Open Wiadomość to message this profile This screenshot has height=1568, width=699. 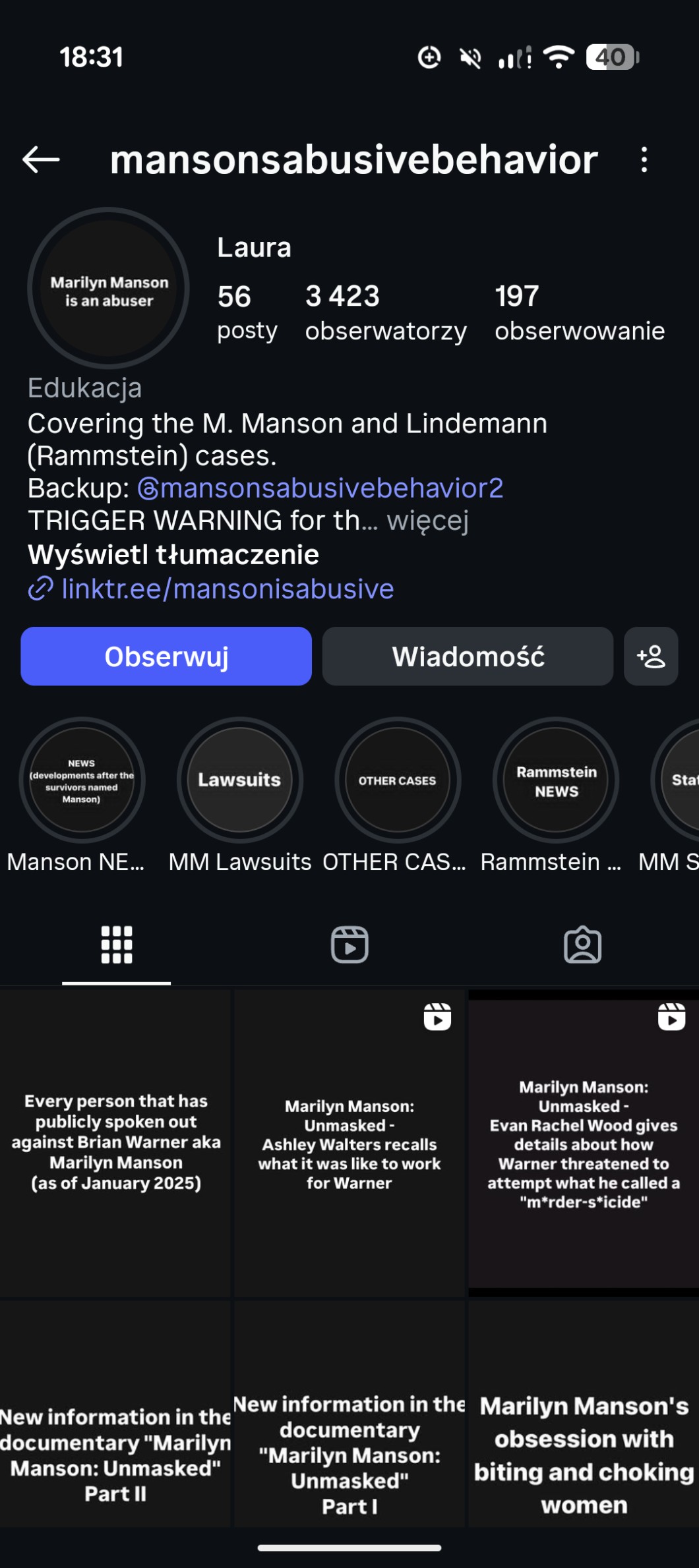point(468,656)
